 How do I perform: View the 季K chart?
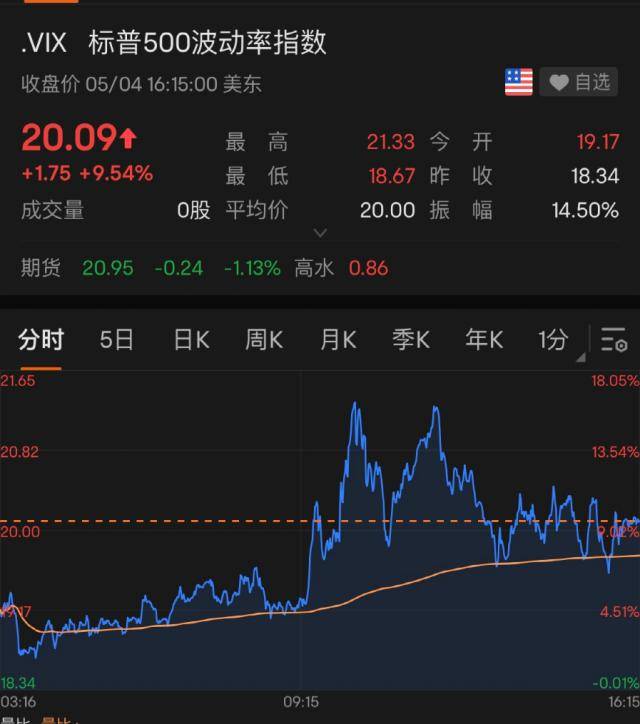tap(411, 340)
